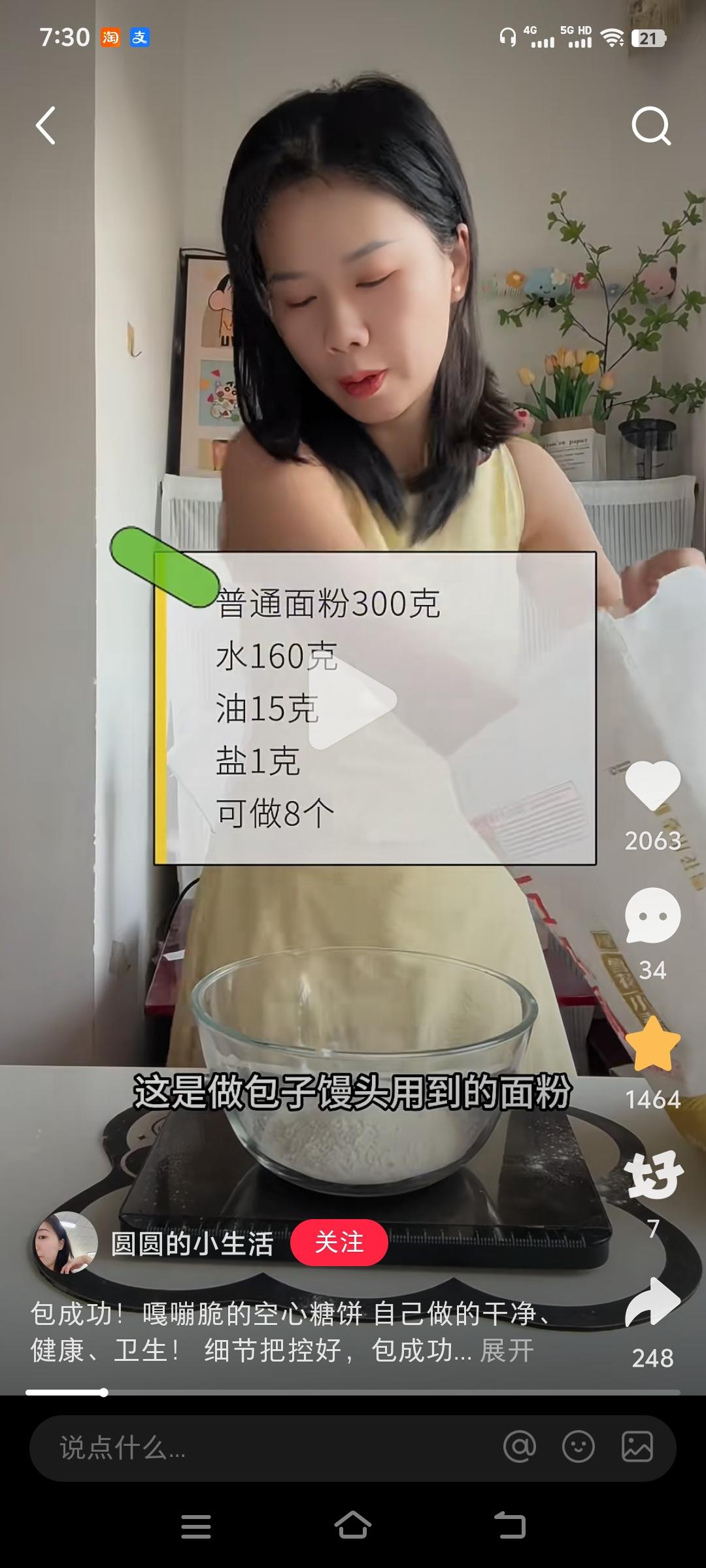Share this video with the arrow icon
Screen dimensions: 706x1568
coord(652,1303)
